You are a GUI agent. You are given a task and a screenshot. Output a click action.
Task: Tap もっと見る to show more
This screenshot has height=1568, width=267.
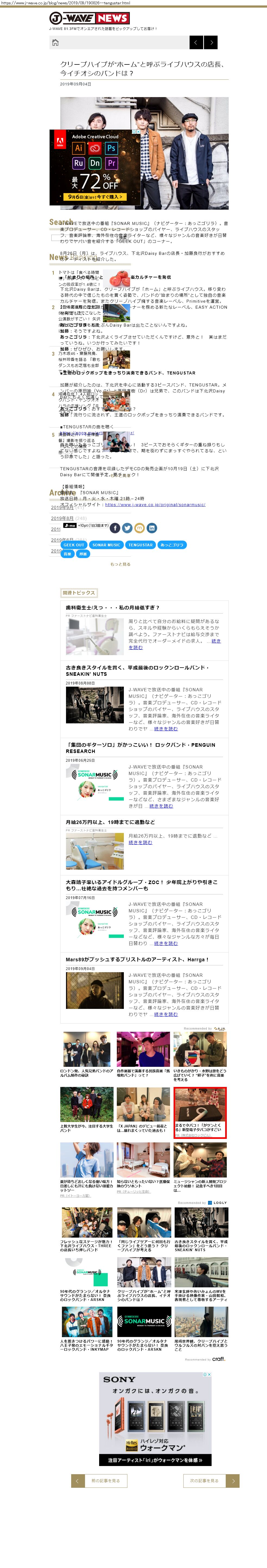click(x=120, y=564)
